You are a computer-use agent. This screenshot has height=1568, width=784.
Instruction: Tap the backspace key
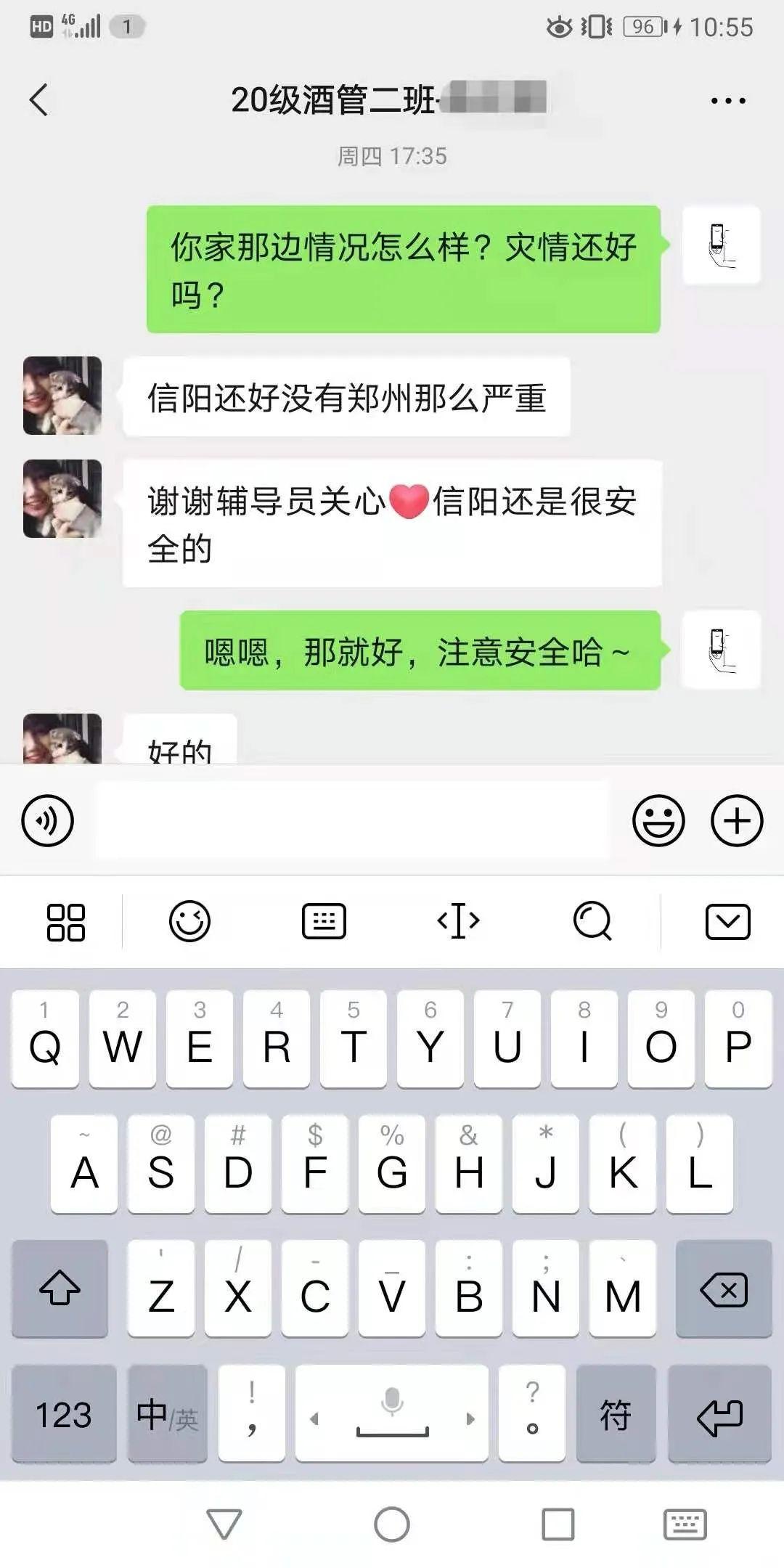click(x=723, y=1289)
